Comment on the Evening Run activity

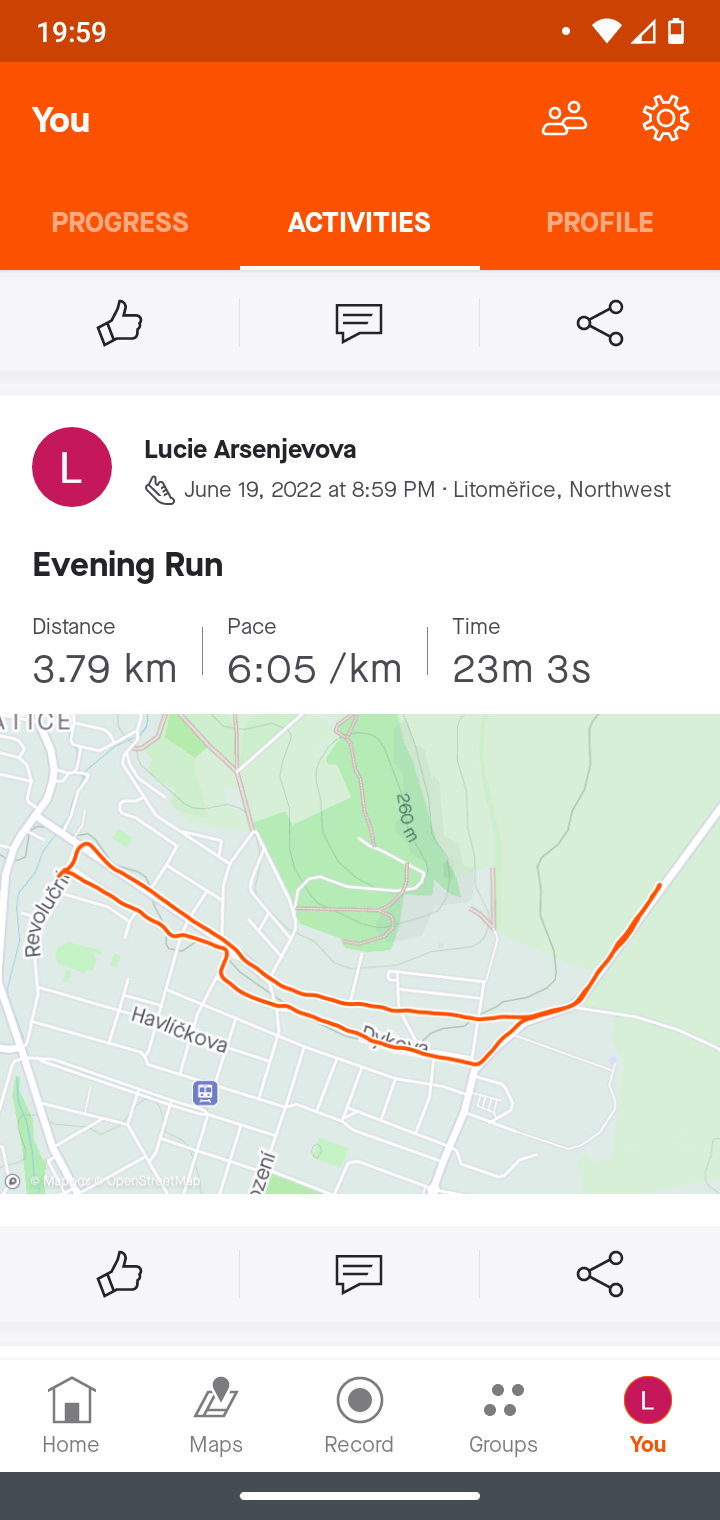point(359,1274)
